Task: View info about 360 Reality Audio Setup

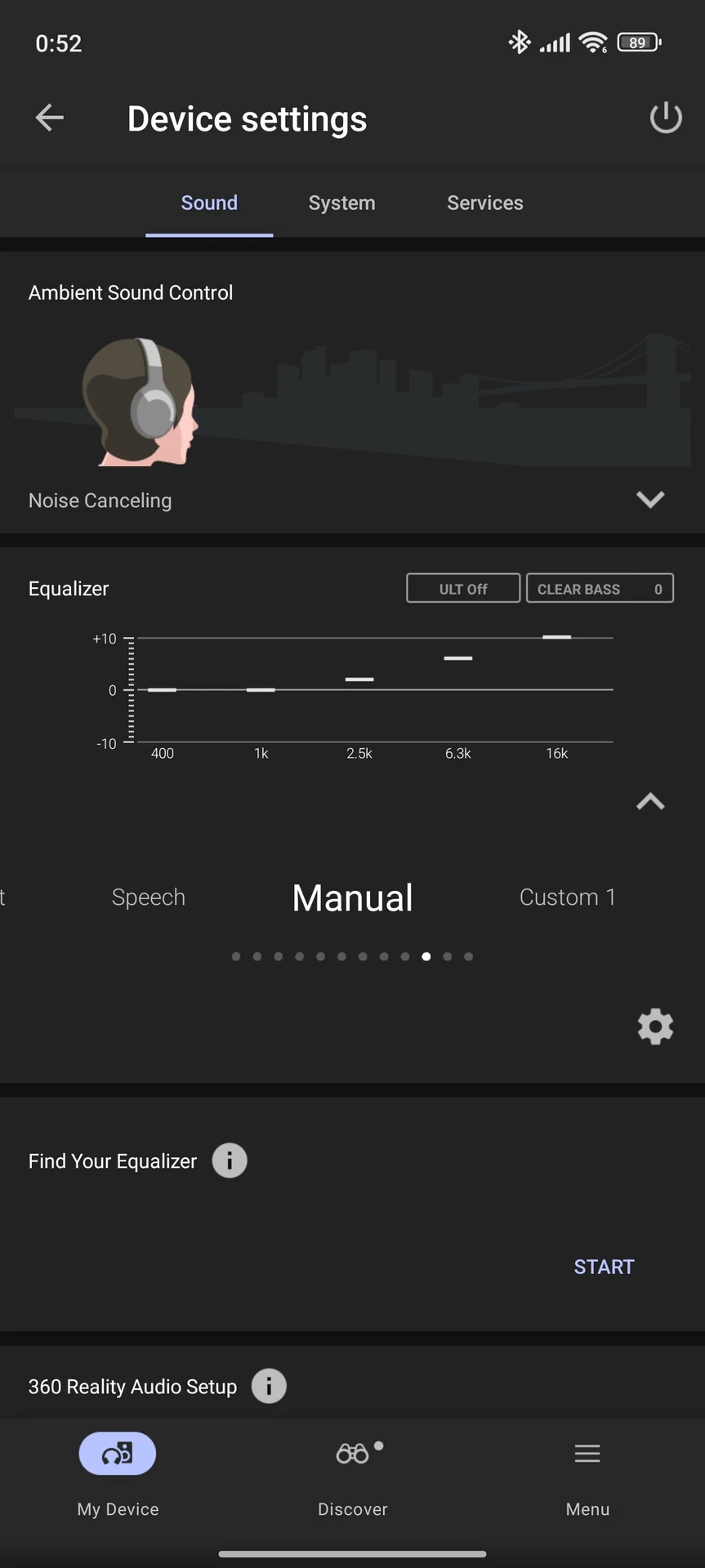Action: [x=269, y=1386]
